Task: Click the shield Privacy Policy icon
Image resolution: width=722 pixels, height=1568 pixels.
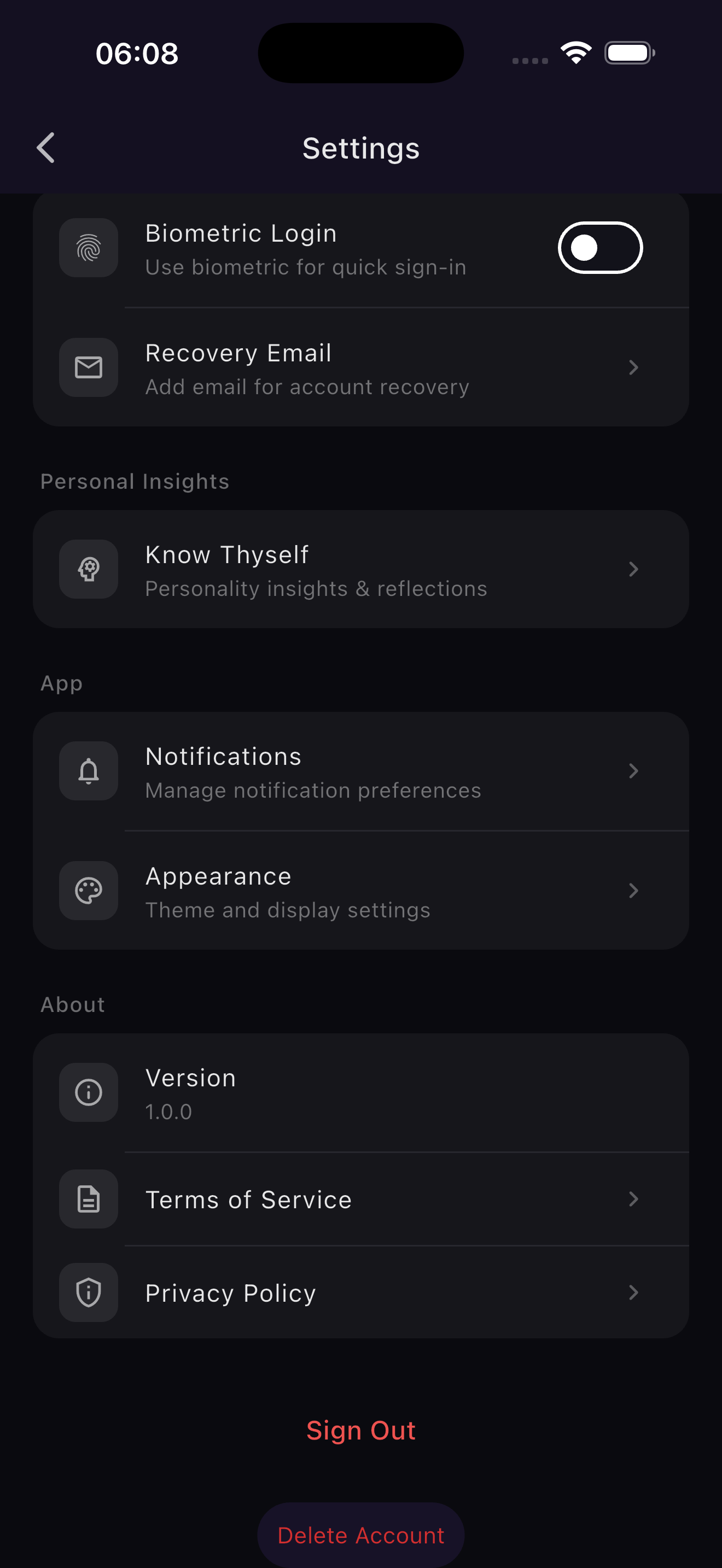Action: point(88,1293)
